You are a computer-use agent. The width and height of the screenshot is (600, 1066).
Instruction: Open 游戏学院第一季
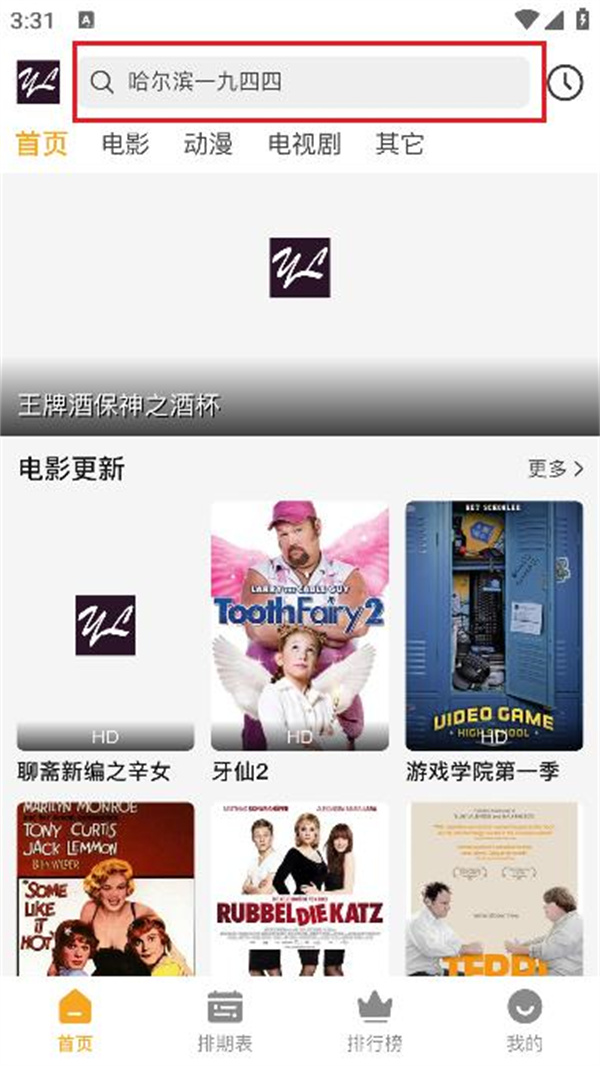tap(494, 626)
